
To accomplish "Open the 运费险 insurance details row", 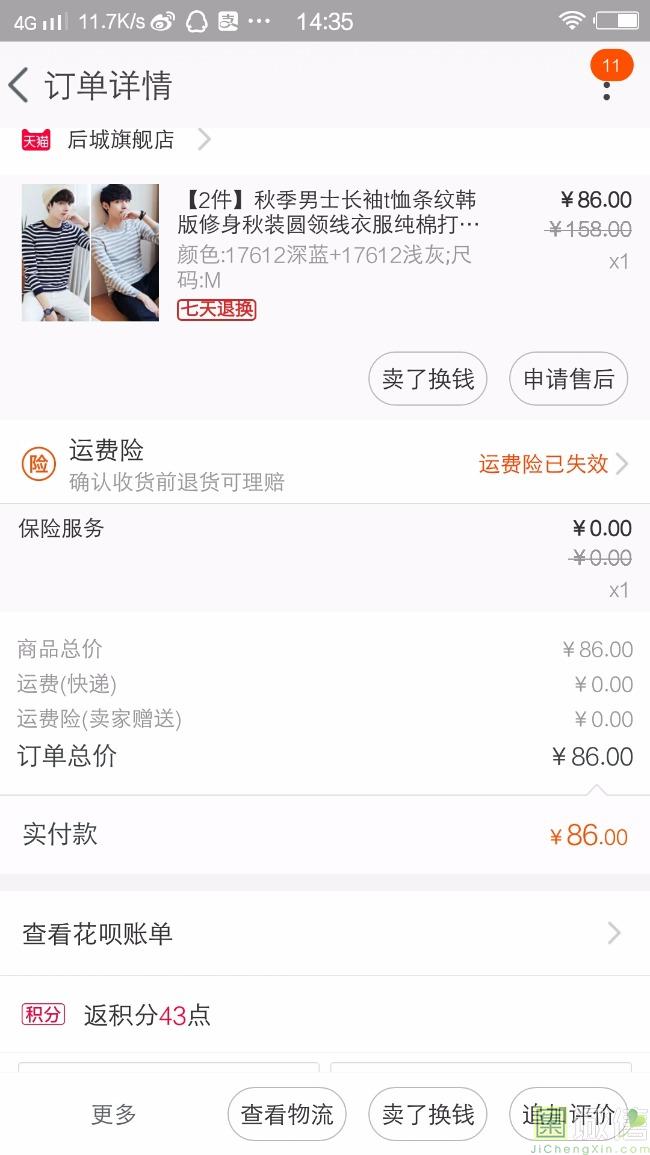I will coord(325,464).
